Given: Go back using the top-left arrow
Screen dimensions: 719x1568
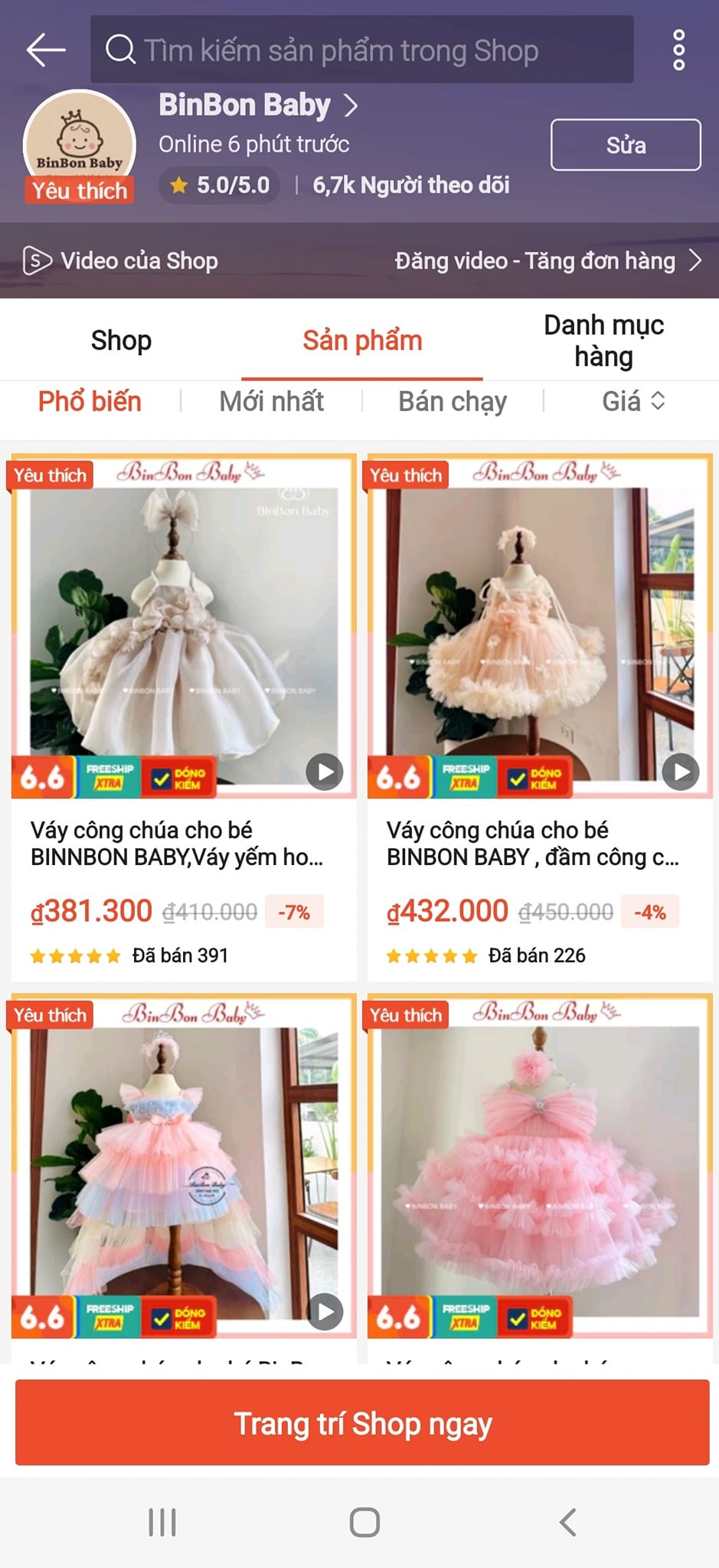Looking at the screenshot, I should [46, 50].
